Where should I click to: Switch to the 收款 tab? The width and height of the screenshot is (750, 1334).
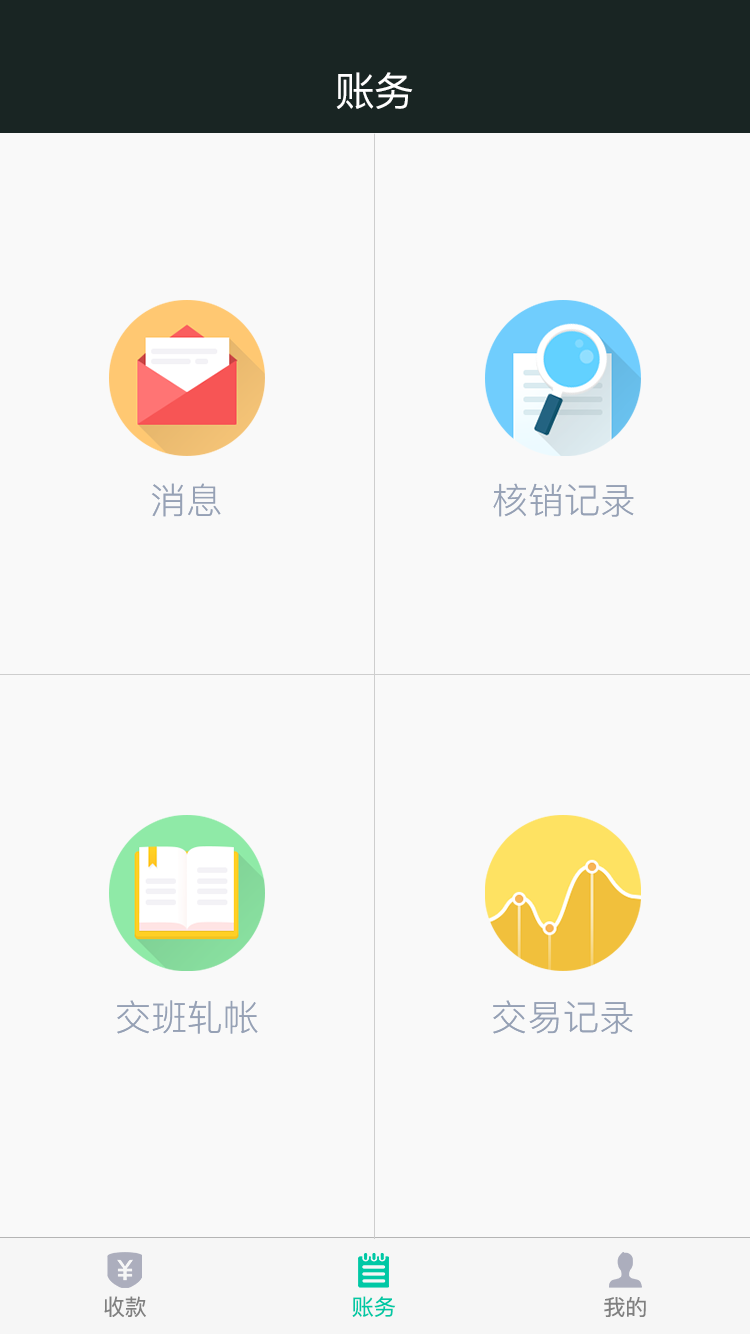pos(125,1286)
